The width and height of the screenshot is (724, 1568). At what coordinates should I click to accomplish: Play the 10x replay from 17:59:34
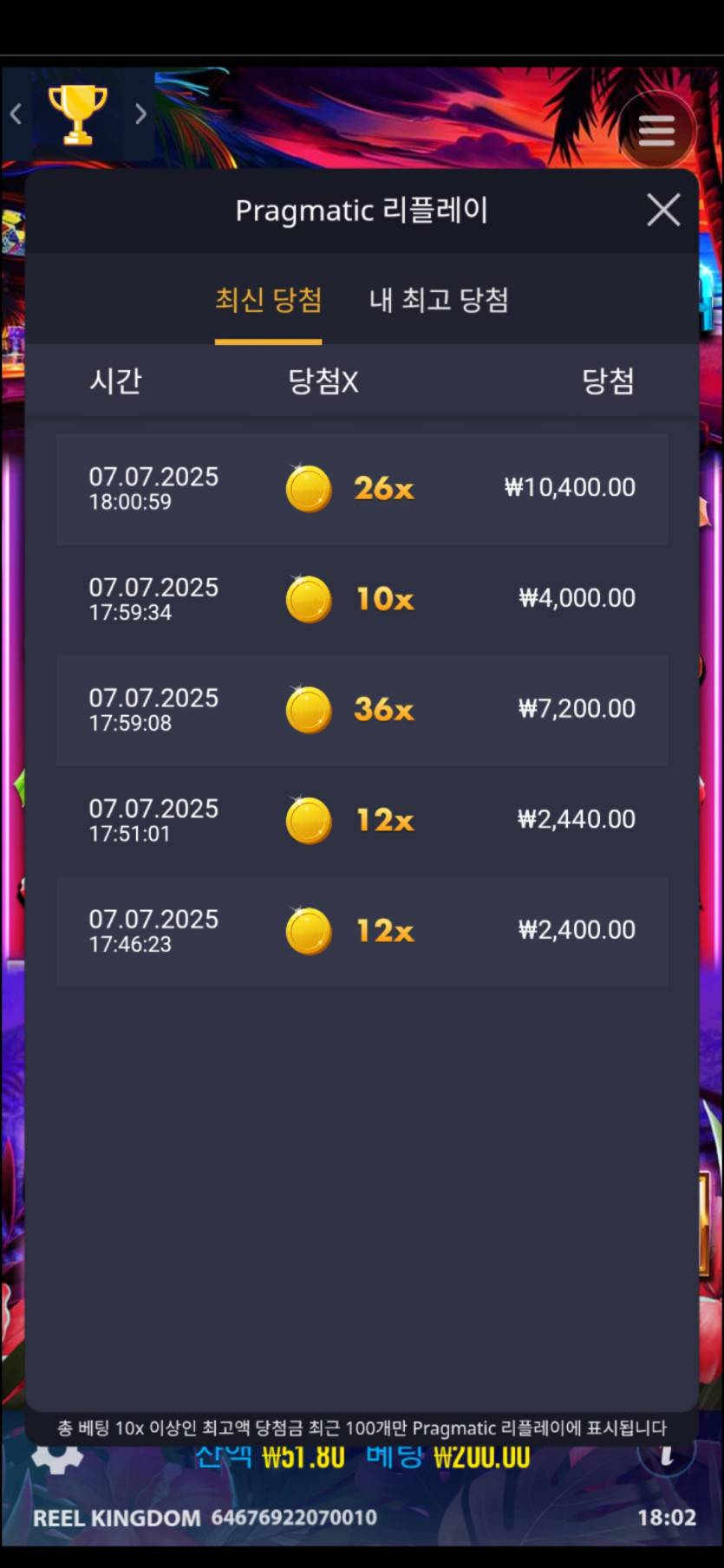pos(362,599)
